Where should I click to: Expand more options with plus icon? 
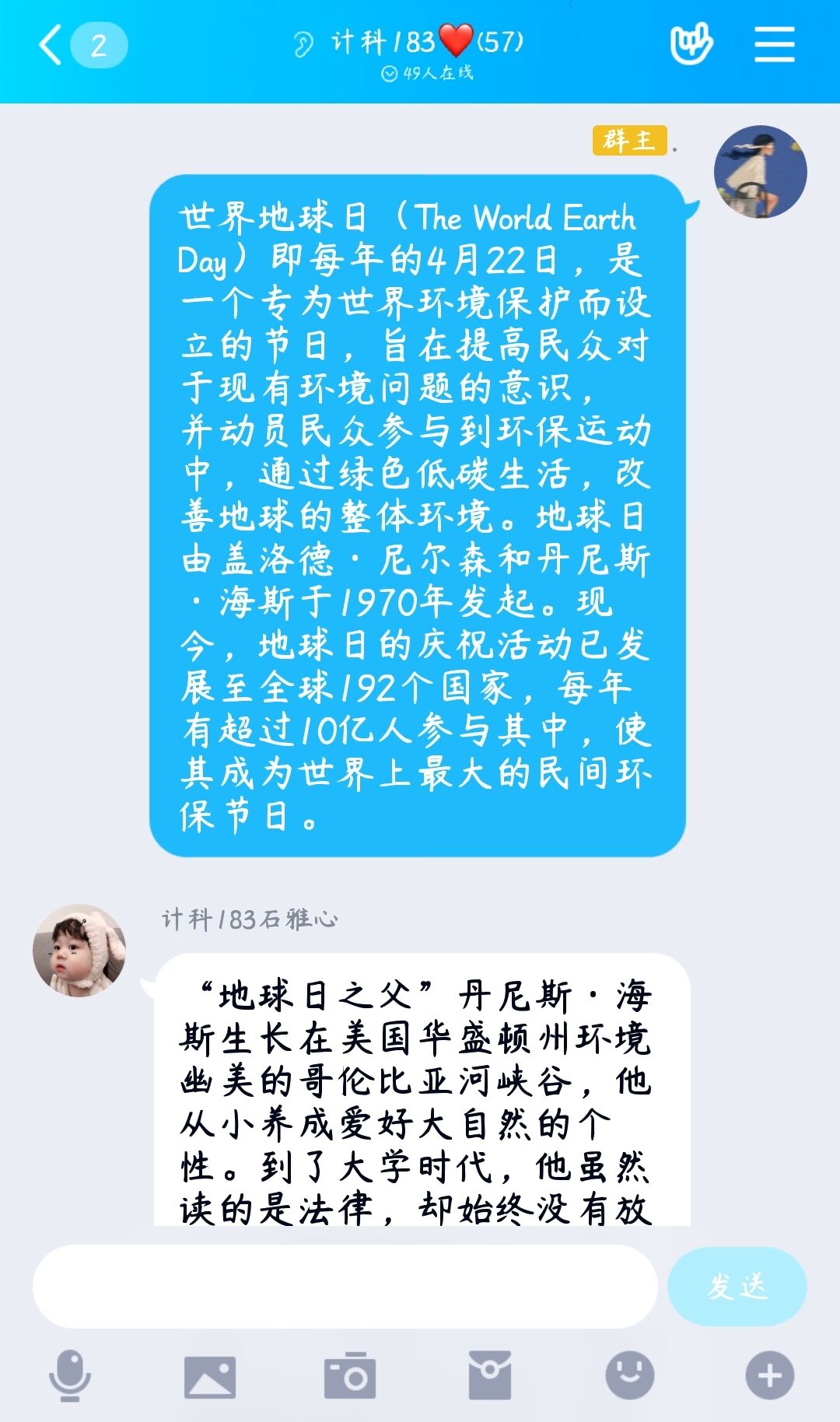click(769, 1375)
